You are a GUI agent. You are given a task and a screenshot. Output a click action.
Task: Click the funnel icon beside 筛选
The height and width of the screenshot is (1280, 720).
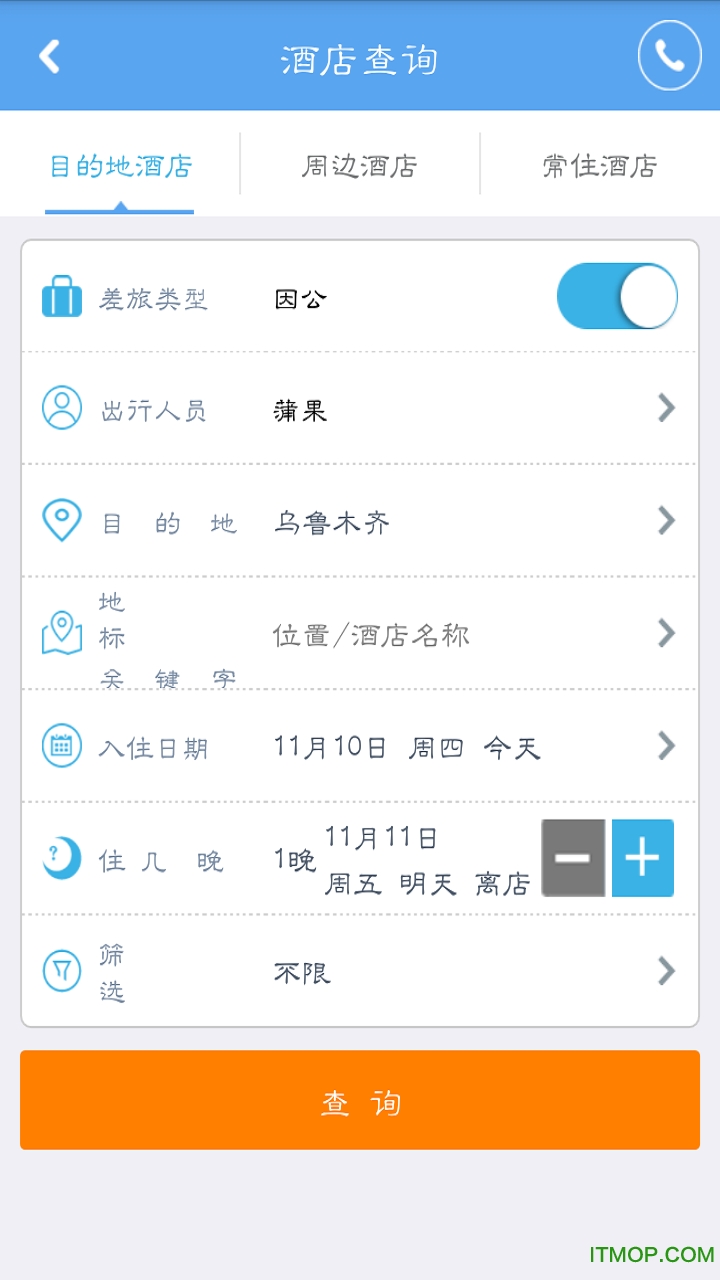point(61,971)
